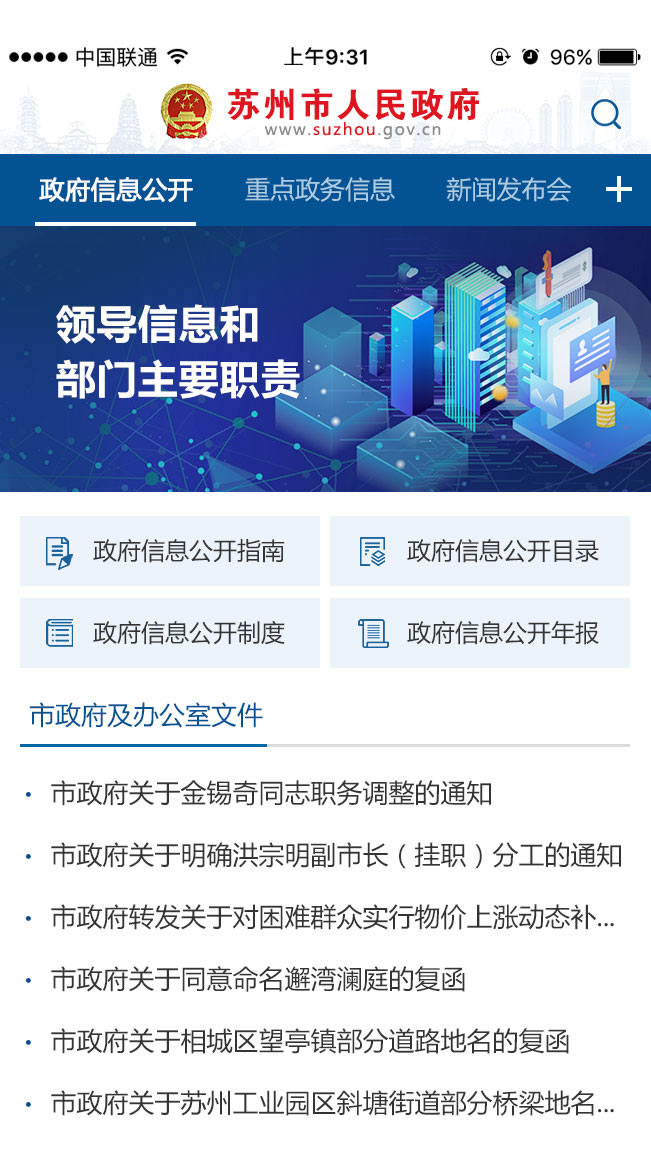
Task: Select the 市政府及办公室文件 section tab
Action: (146, 716)
